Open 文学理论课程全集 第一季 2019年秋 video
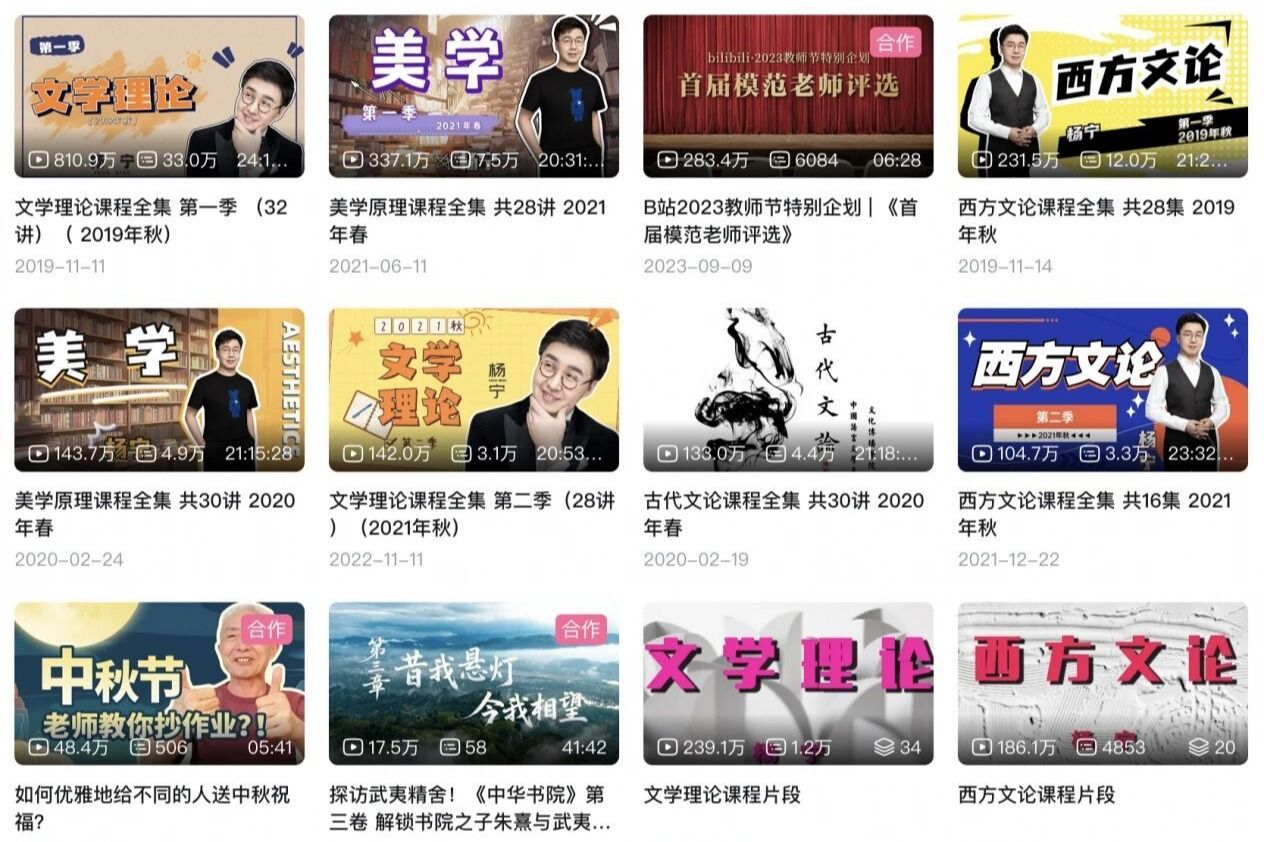Screen dimensions: 1264x842 pyautogui.click(x=159, y=96)
